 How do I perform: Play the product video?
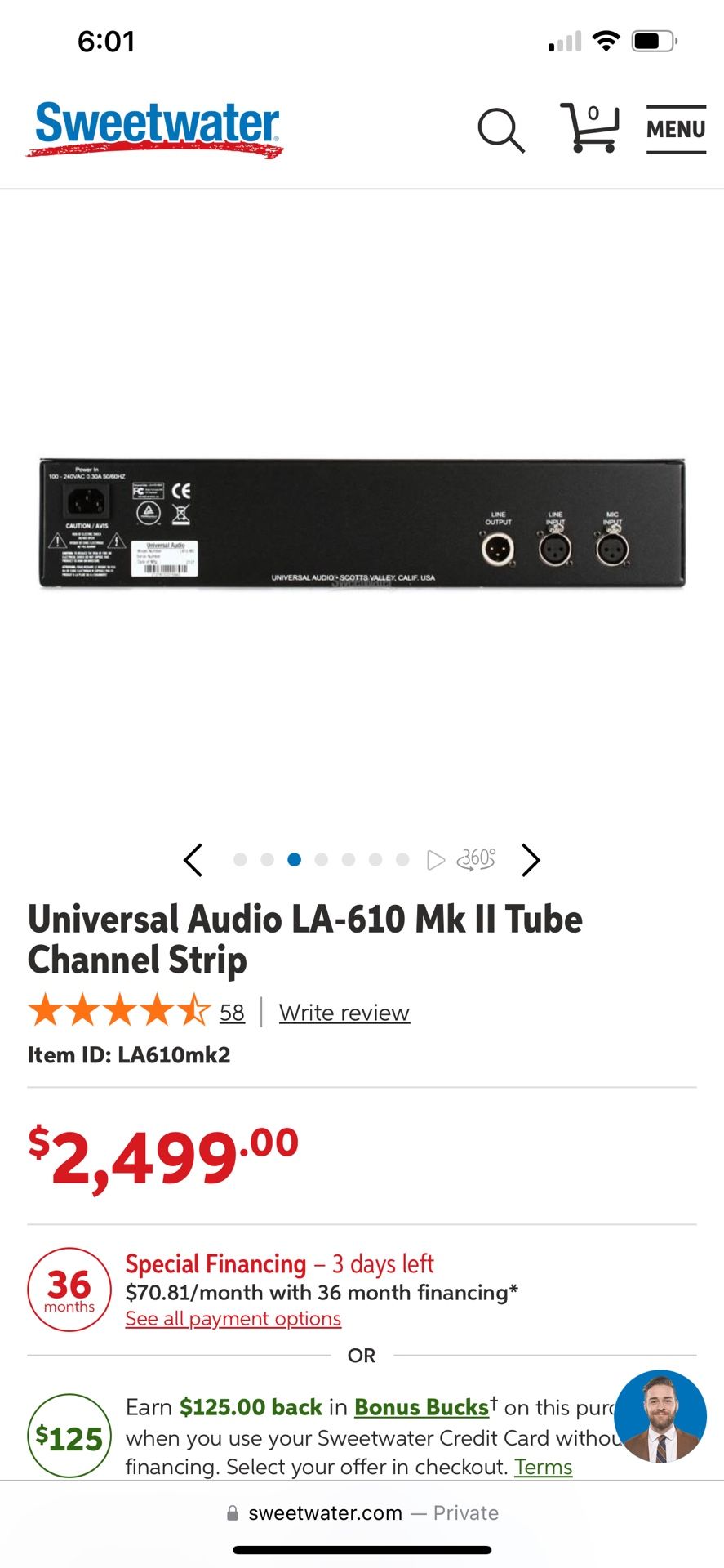click(435, 860)
